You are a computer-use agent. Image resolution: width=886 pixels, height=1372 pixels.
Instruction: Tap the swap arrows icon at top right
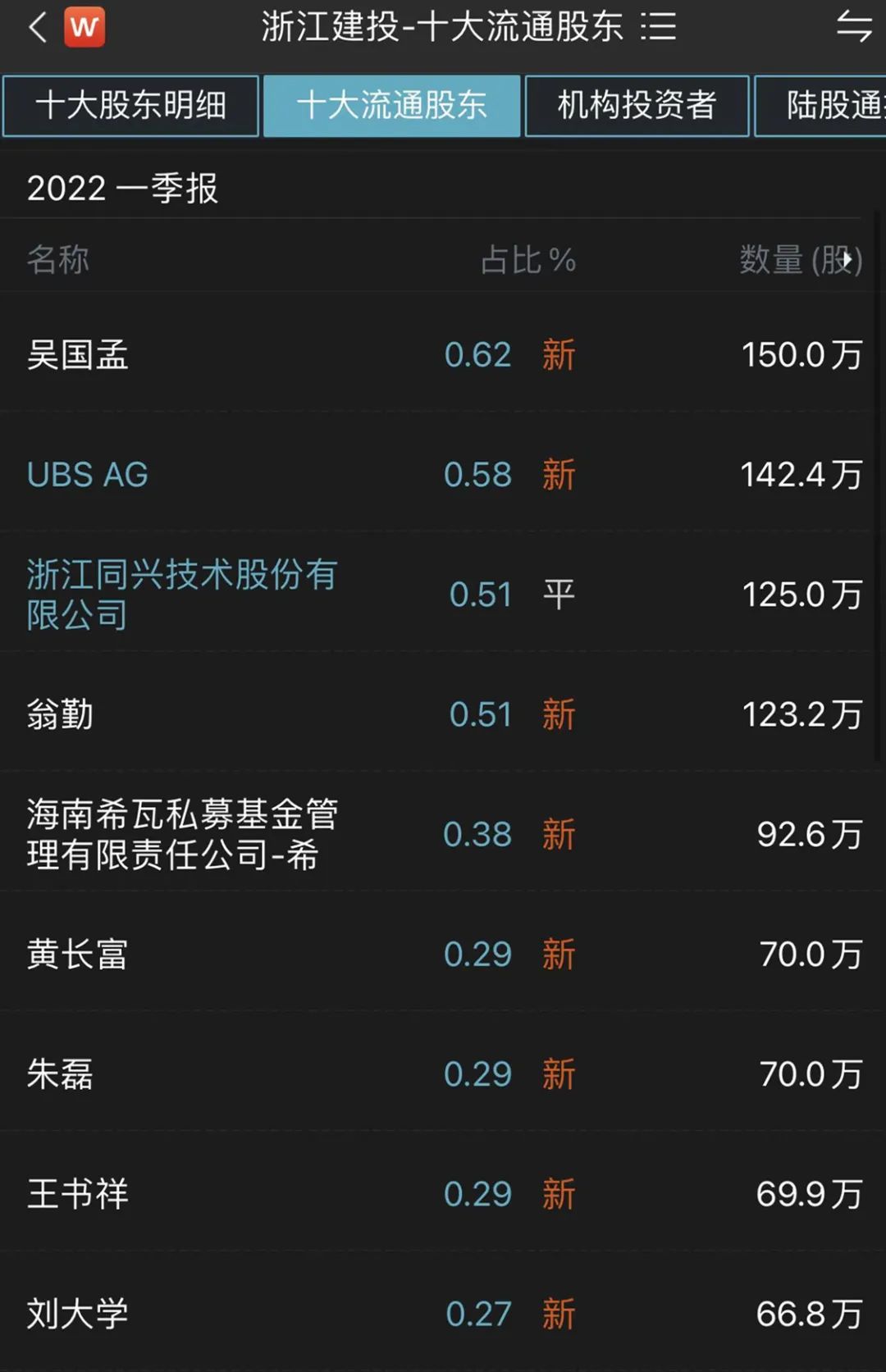(854, 27)
